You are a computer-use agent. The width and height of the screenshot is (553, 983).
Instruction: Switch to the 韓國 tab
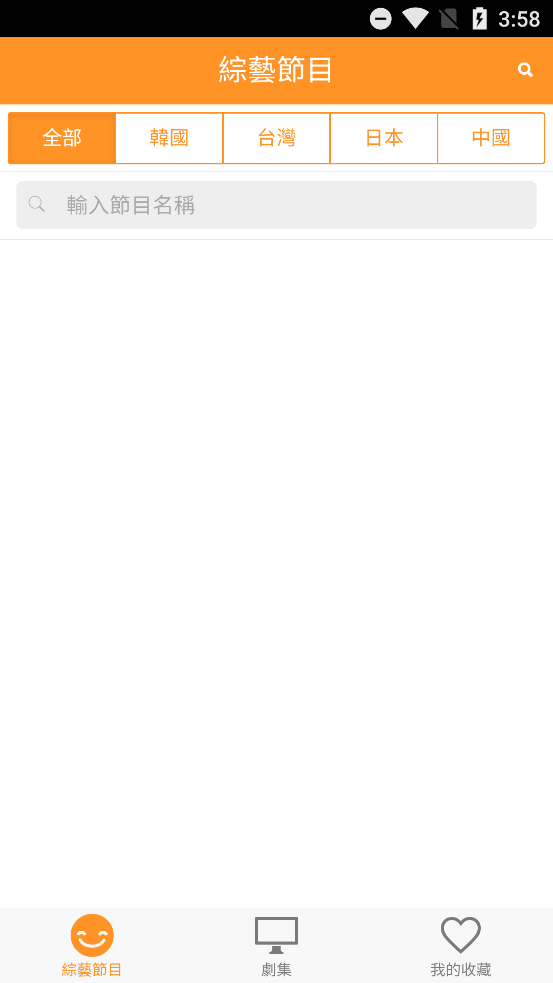tap(169, 138)
